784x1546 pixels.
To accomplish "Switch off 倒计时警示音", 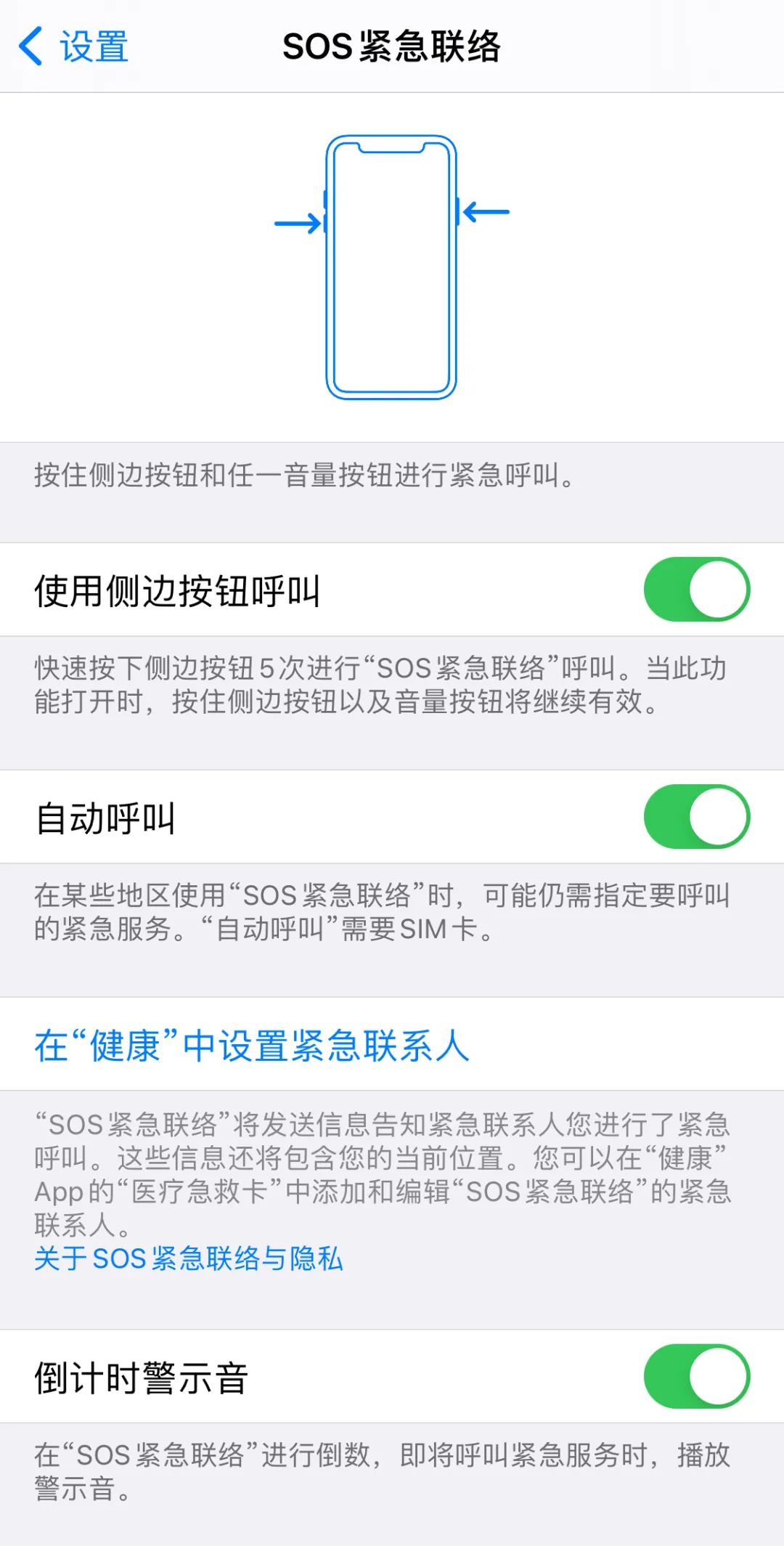I will tap(696, 1376).
